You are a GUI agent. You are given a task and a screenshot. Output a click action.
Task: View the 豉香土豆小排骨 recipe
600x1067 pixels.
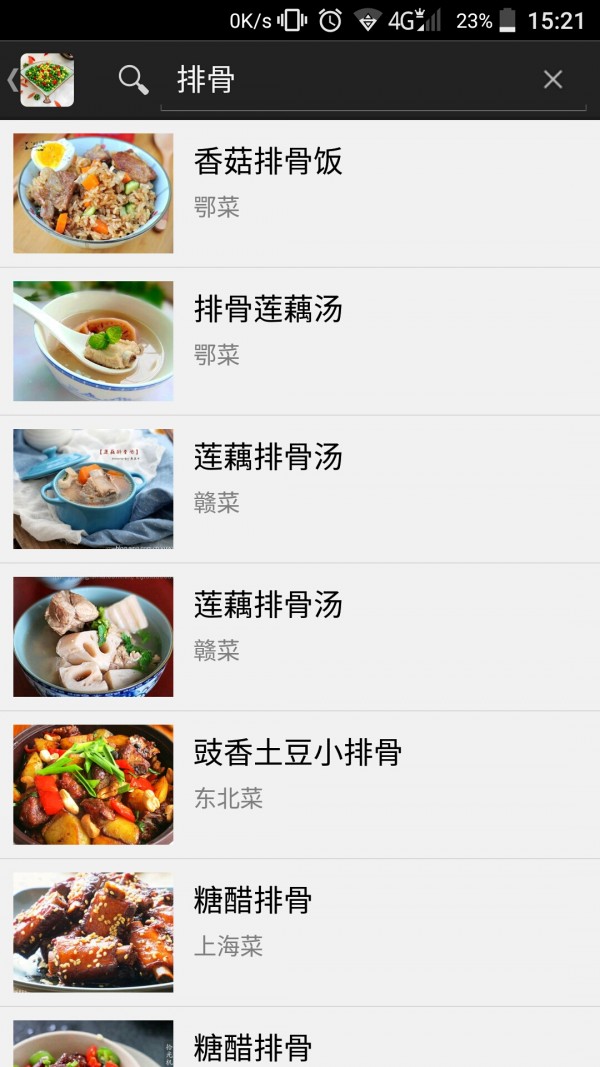[x=300, y=785]
